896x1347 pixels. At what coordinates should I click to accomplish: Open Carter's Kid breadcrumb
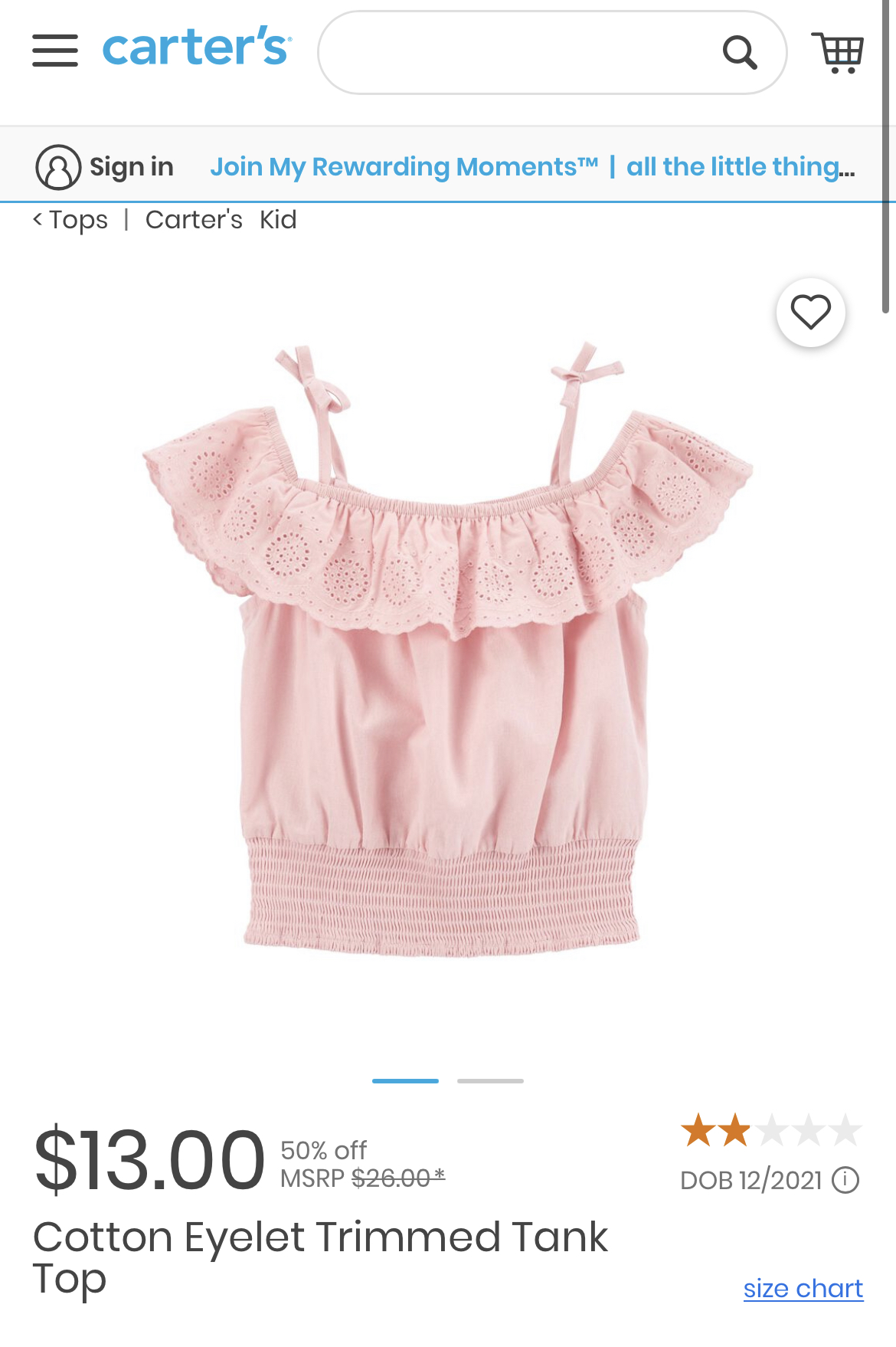tap(221, 220)
